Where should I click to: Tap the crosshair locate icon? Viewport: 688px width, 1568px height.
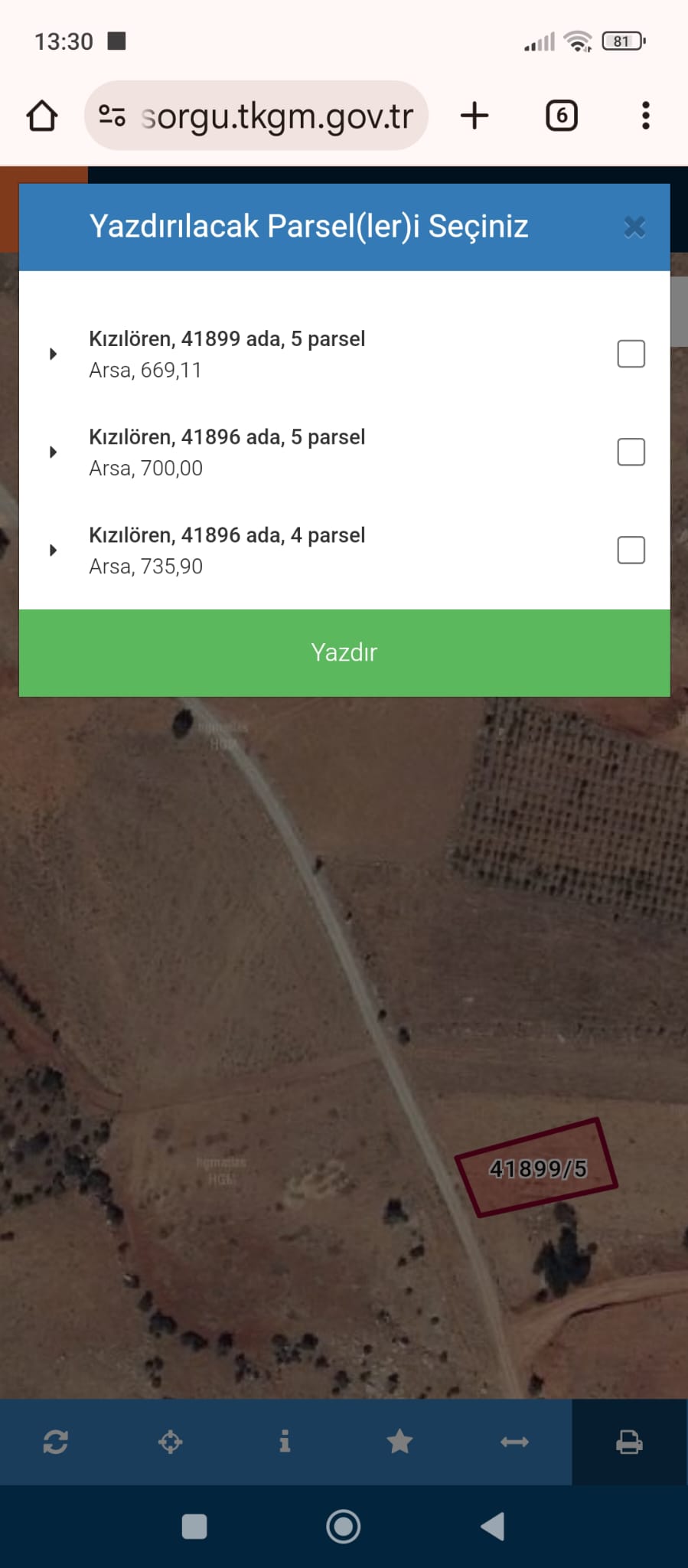click(x=170, y=1442)
